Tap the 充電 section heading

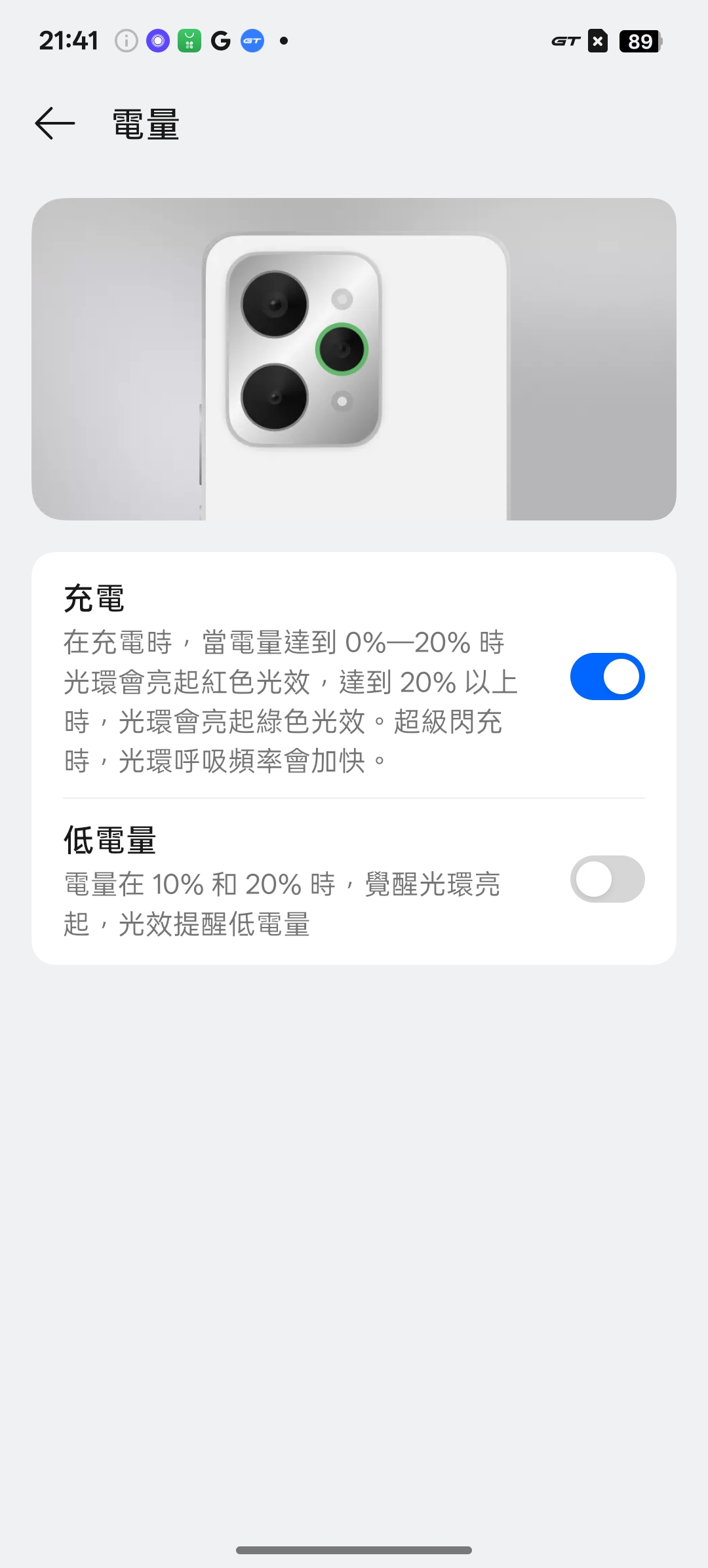coord(94,598)
